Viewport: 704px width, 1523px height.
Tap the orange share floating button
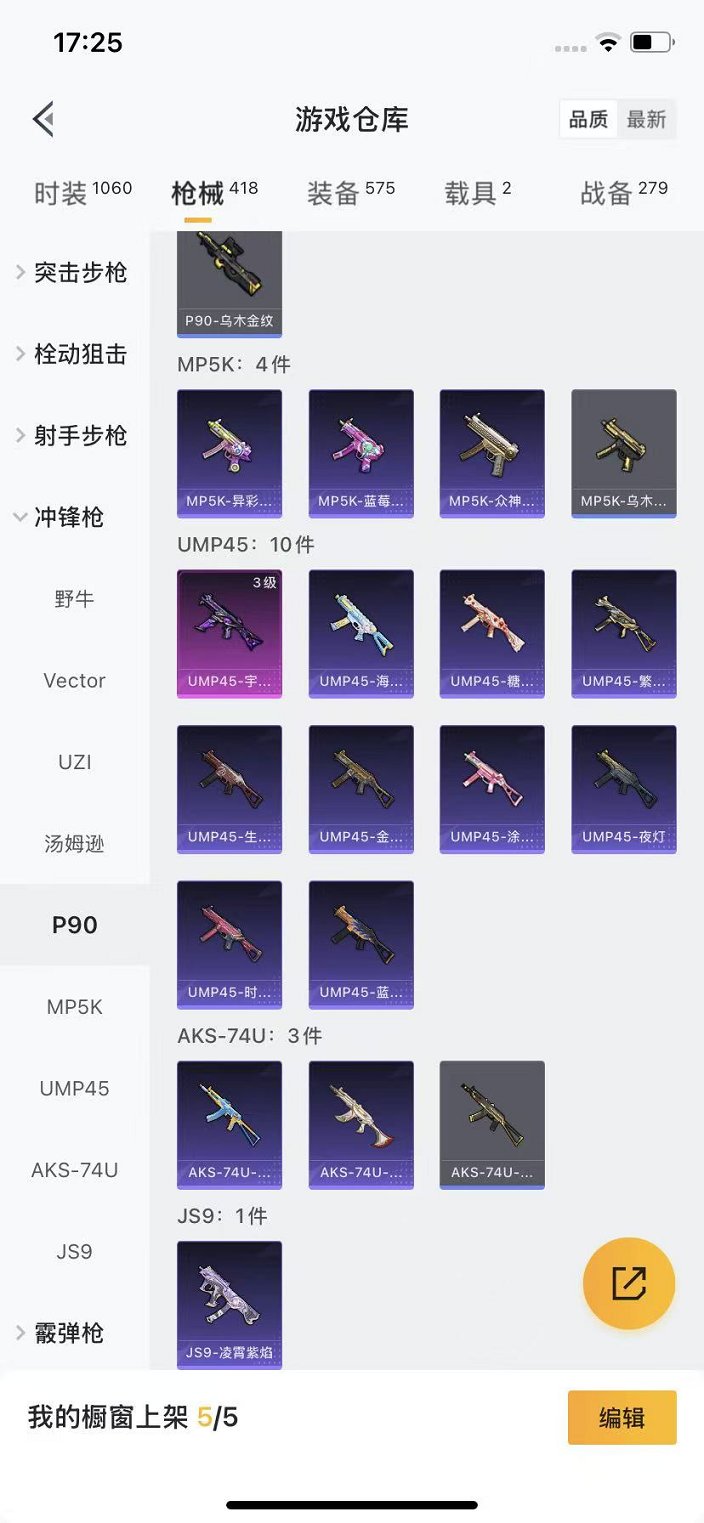tap(628, 1283)
